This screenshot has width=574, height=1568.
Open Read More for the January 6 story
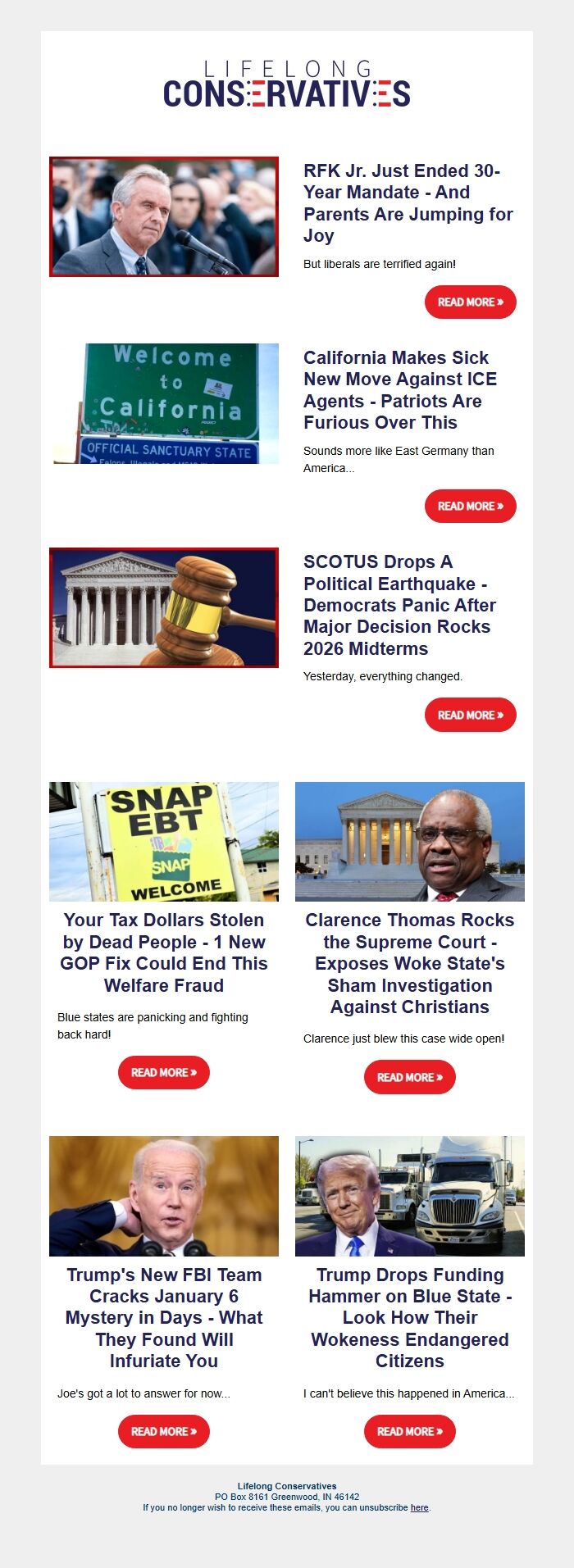click(164, 1431)
